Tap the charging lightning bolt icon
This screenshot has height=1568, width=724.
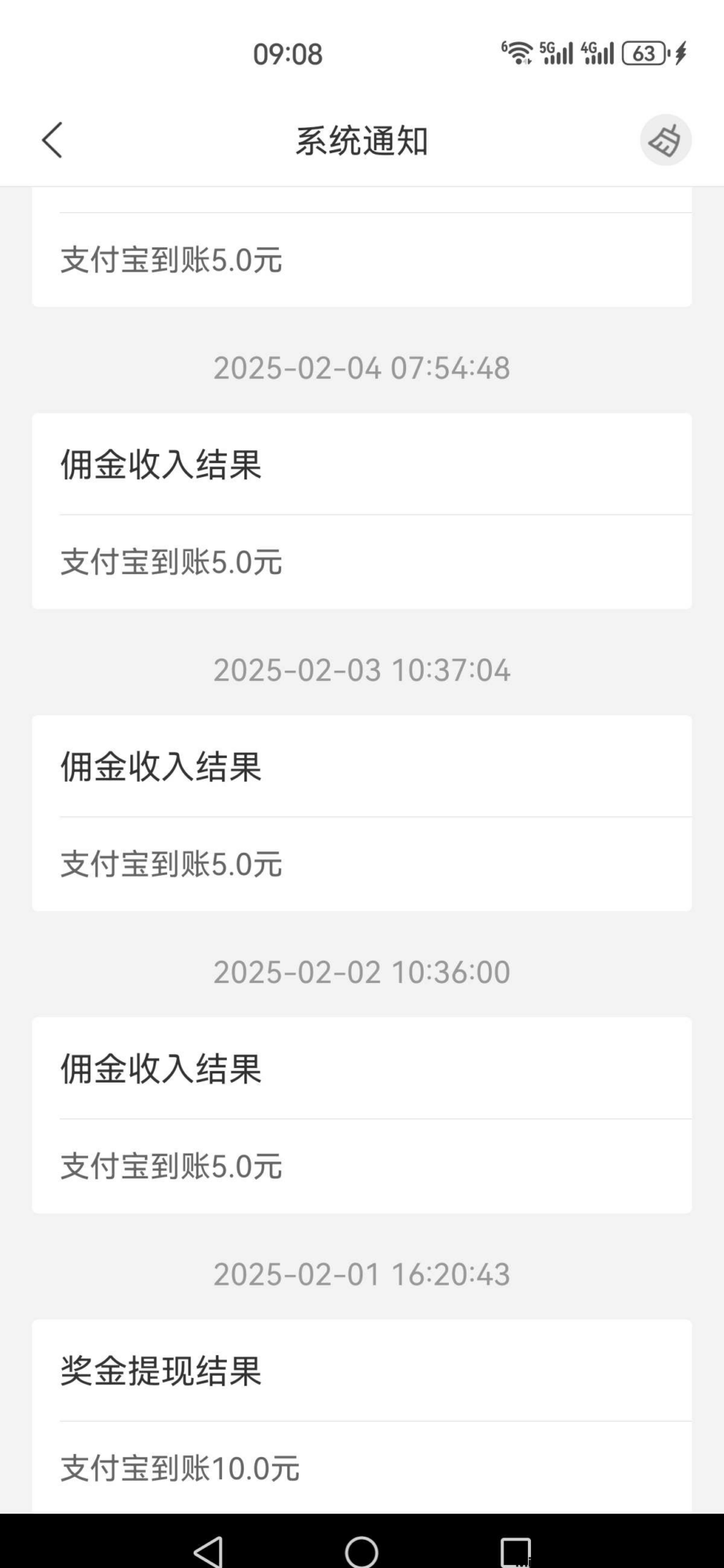coord(680,52)
